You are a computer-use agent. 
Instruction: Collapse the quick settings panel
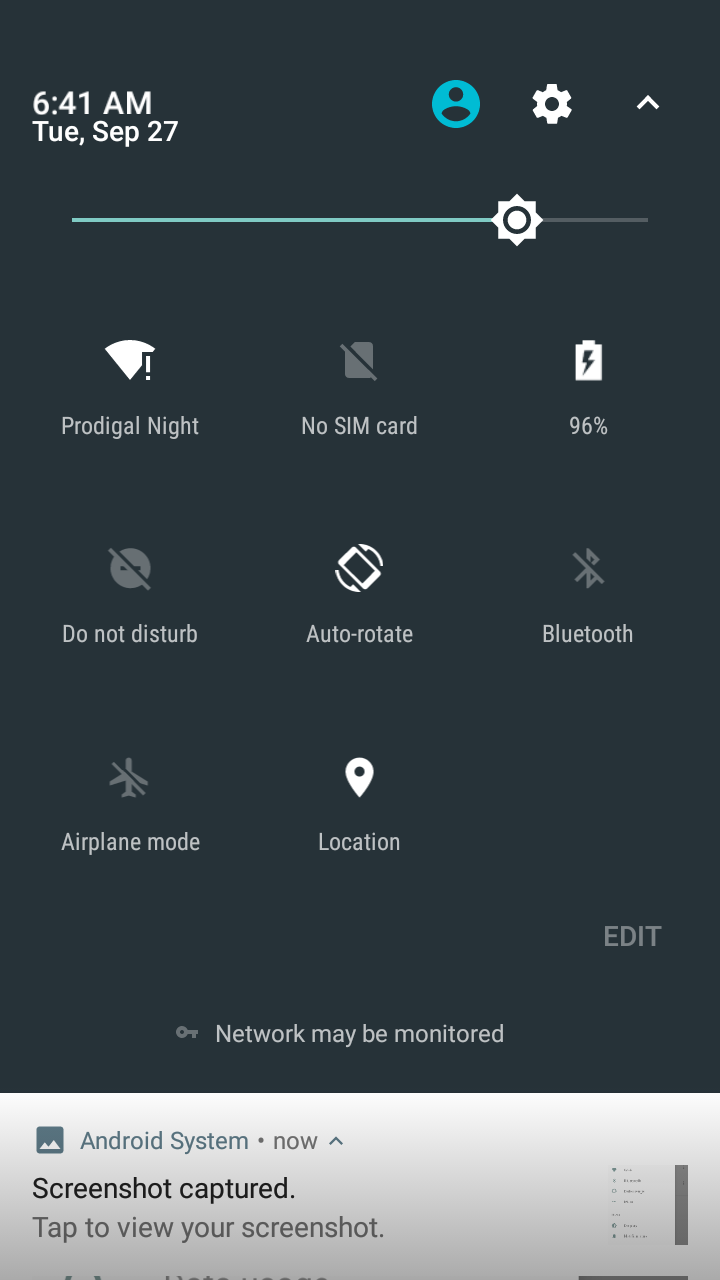pos(648,103)
